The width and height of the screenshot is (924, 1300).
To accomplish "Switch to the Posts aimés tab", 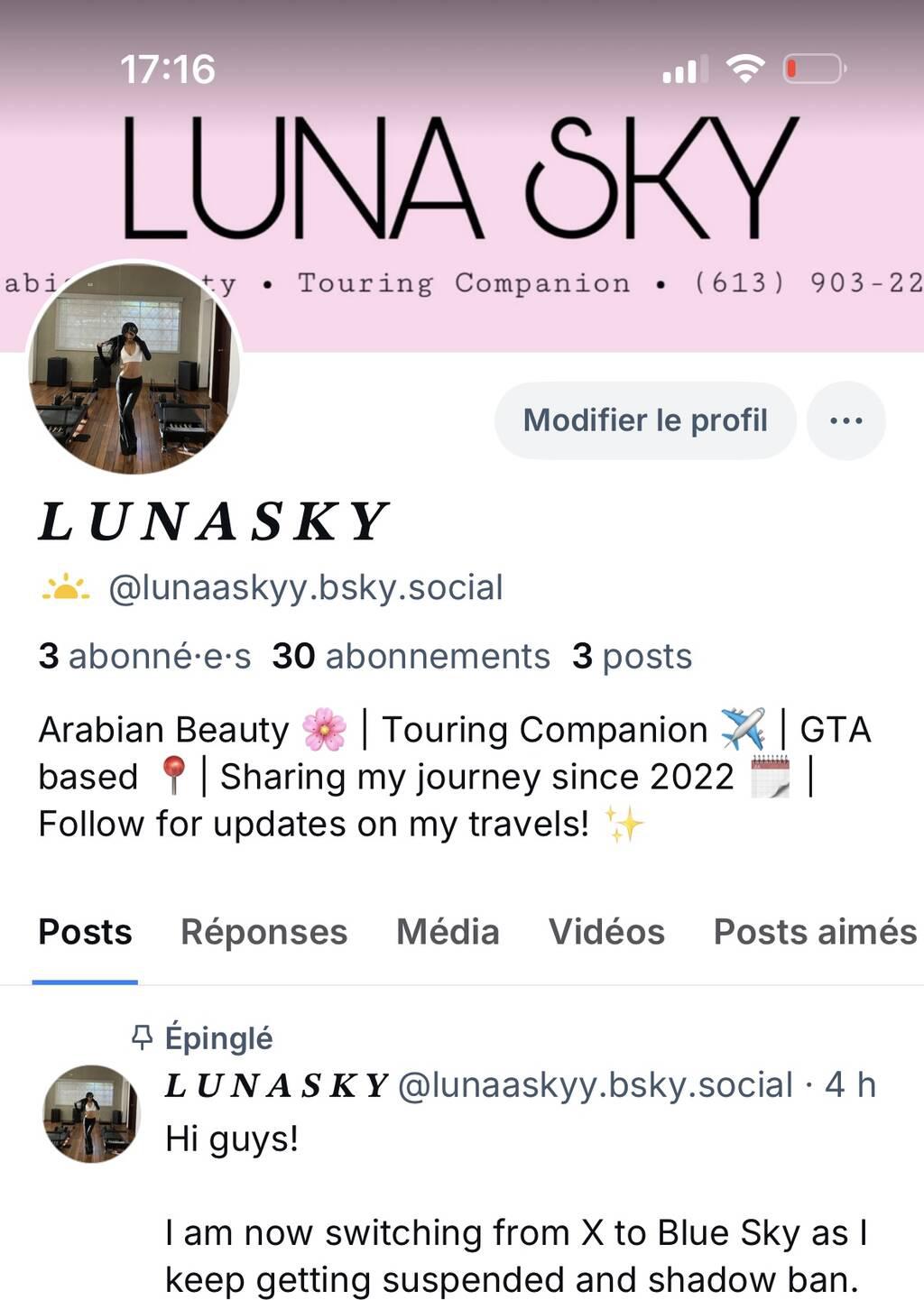I will (x=815, y=932).
